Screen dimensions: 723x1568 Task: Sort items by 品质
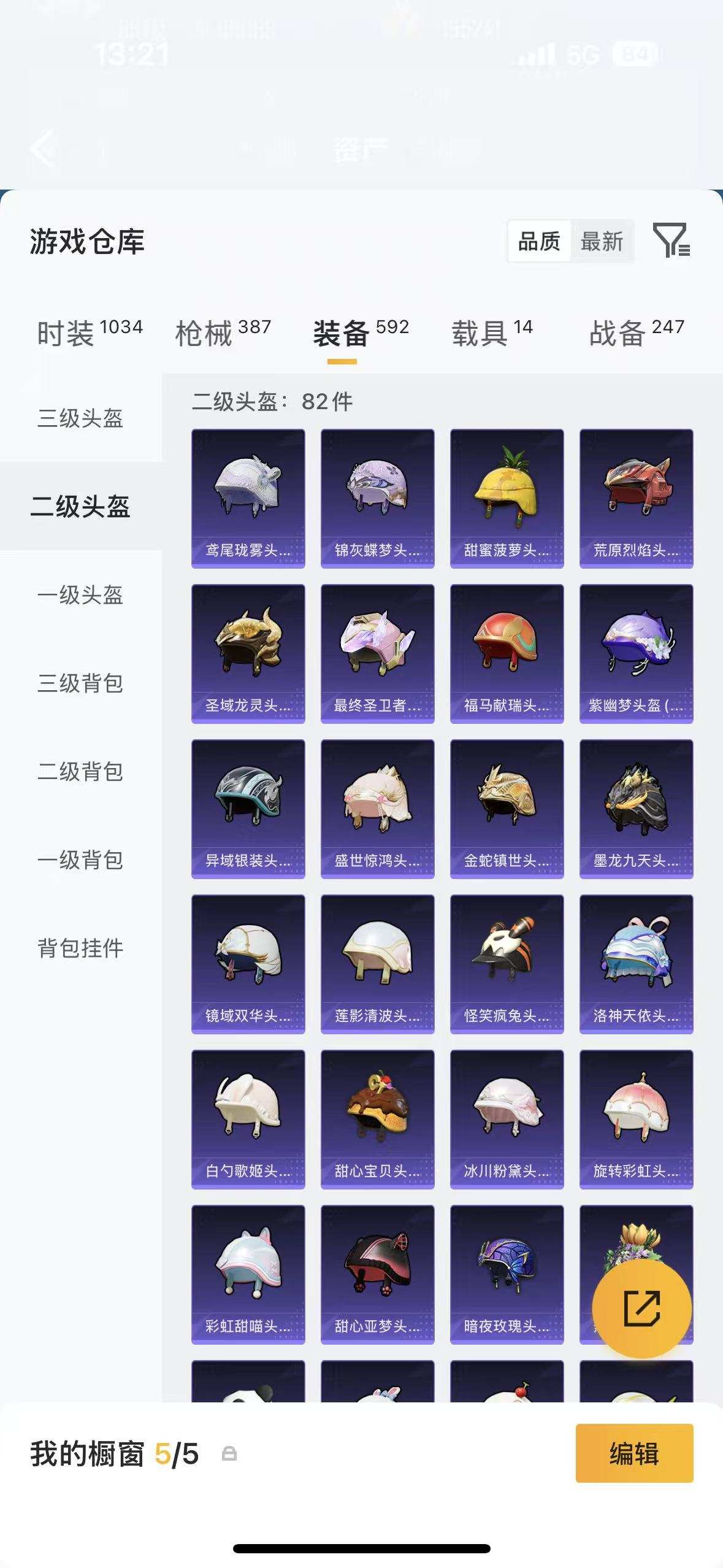pyautogui.click(x=538, y=241)
